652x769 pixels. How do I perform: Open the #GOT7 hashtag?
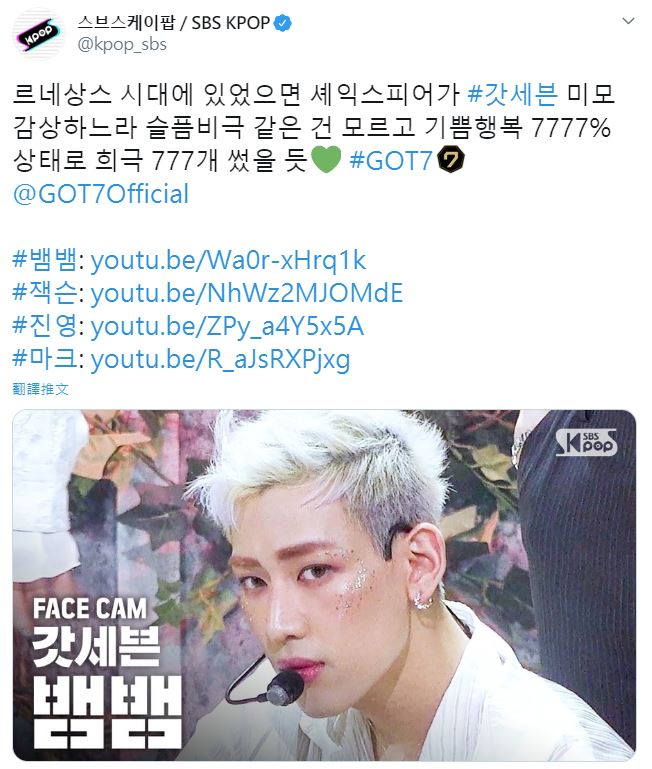[x=392, y=160]
